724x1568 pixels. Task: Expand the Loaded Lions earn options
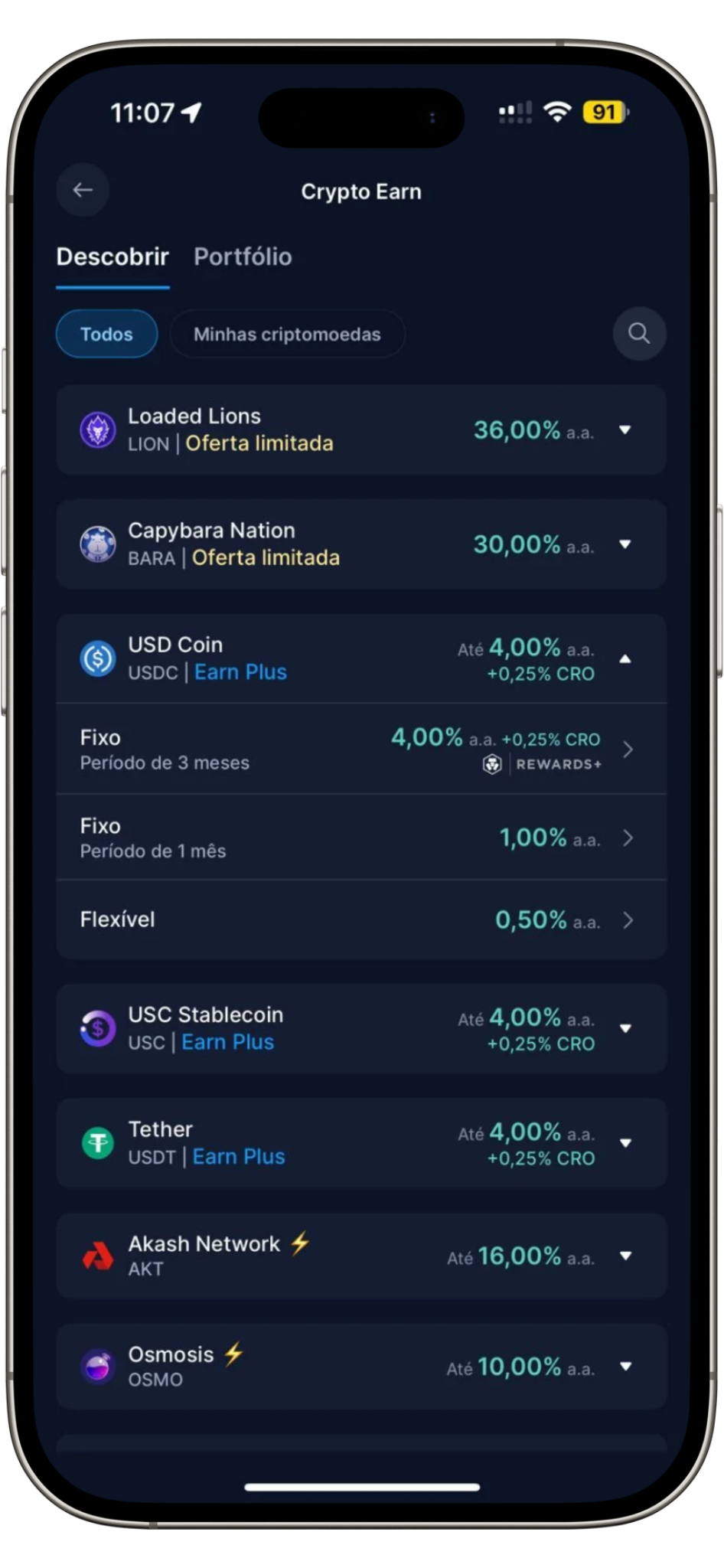pyautogui.click(x=625, y=430)
